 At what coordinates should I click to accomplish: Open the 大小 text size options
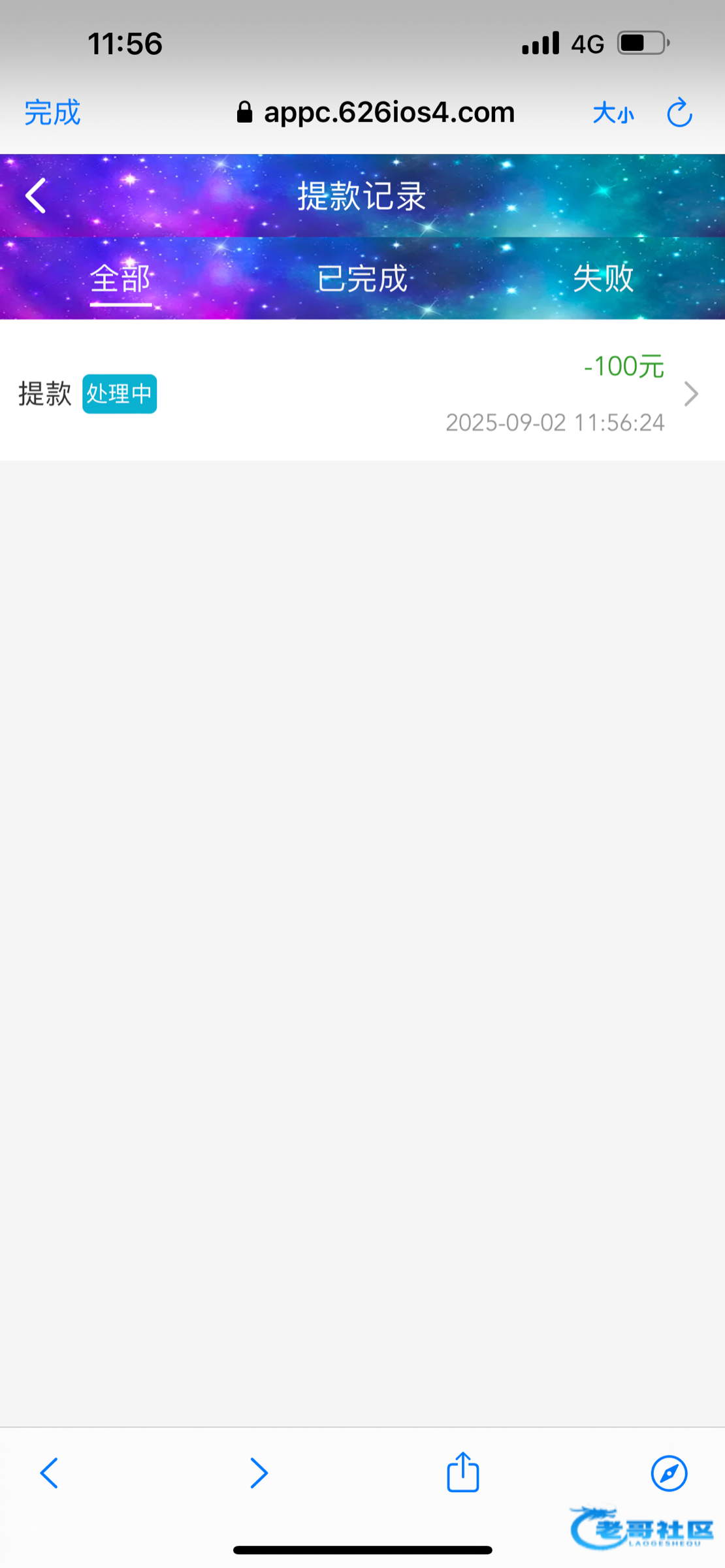point(613,113)
